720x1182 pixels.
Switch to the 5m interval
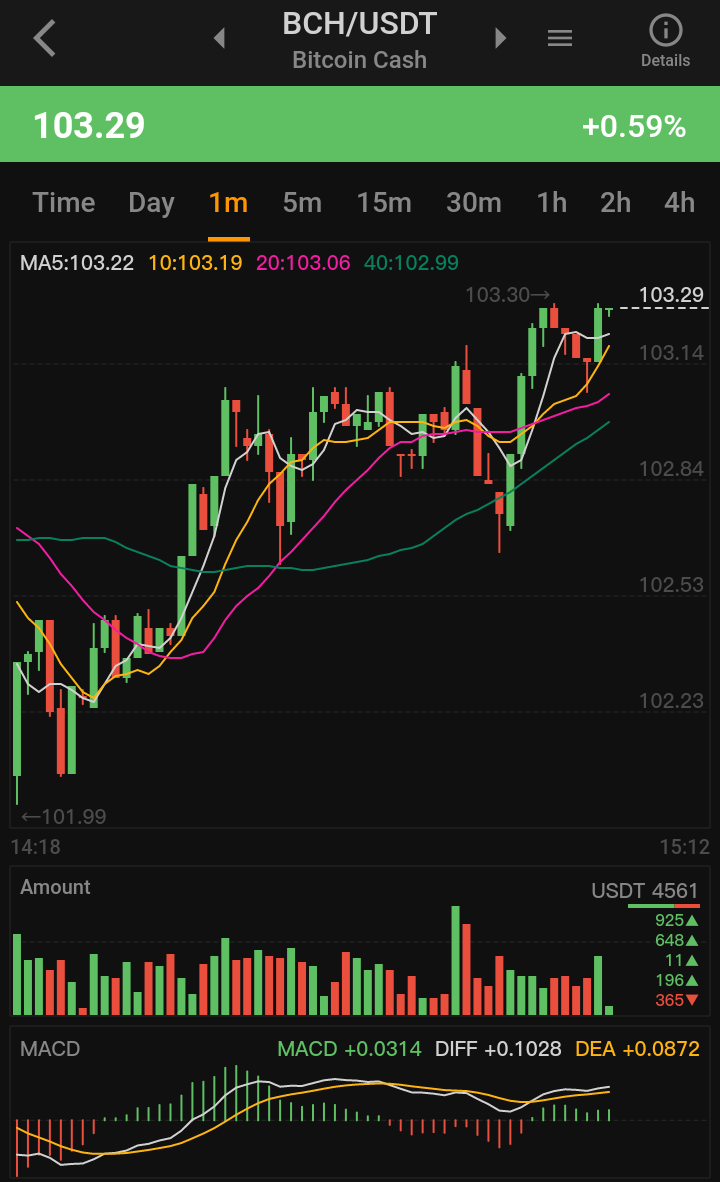click(x=302, y=203)
